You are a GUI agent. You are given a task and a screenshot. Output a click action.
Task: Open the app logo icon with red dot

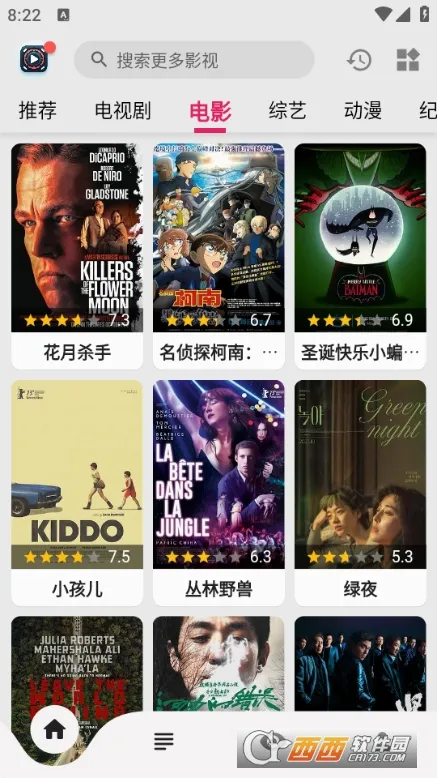pos(34,59)
